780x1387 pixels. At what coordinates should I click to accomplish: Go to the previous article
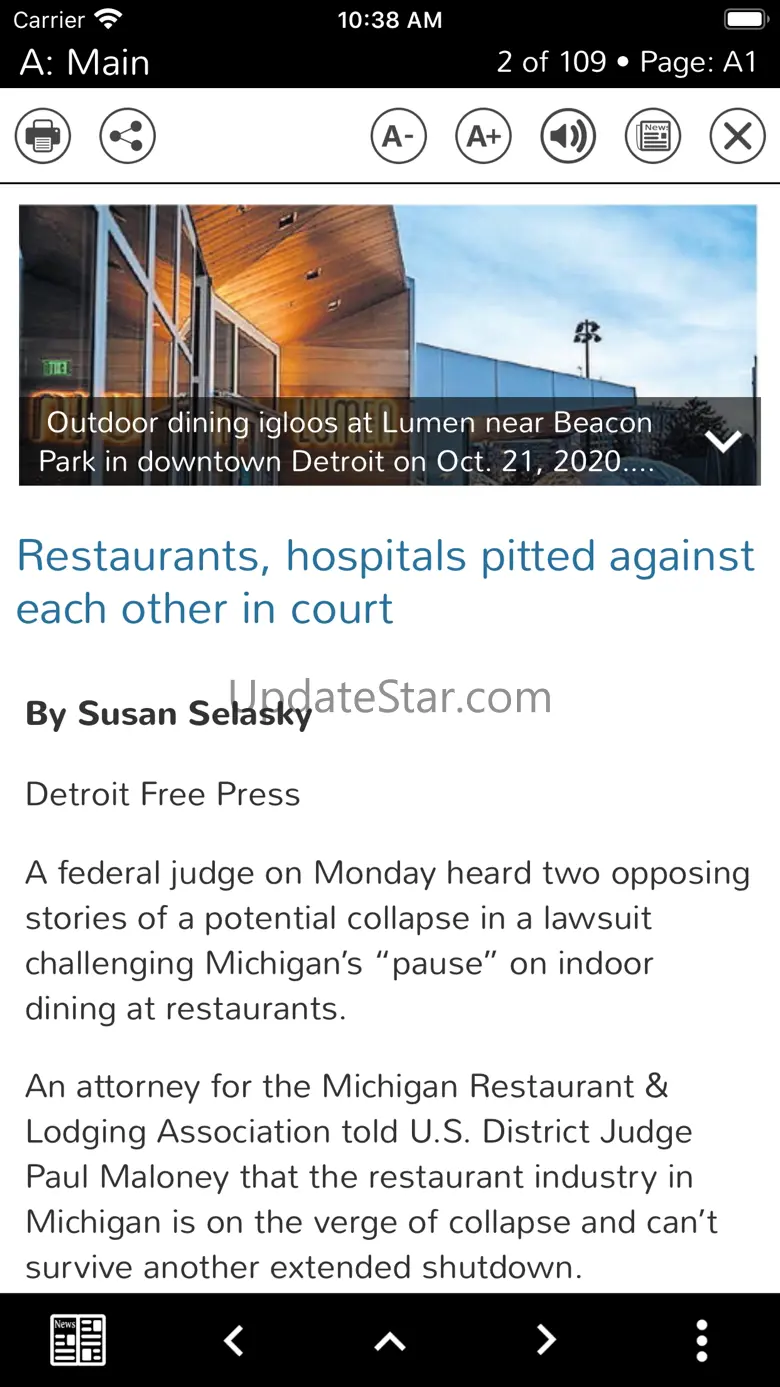234,1340
